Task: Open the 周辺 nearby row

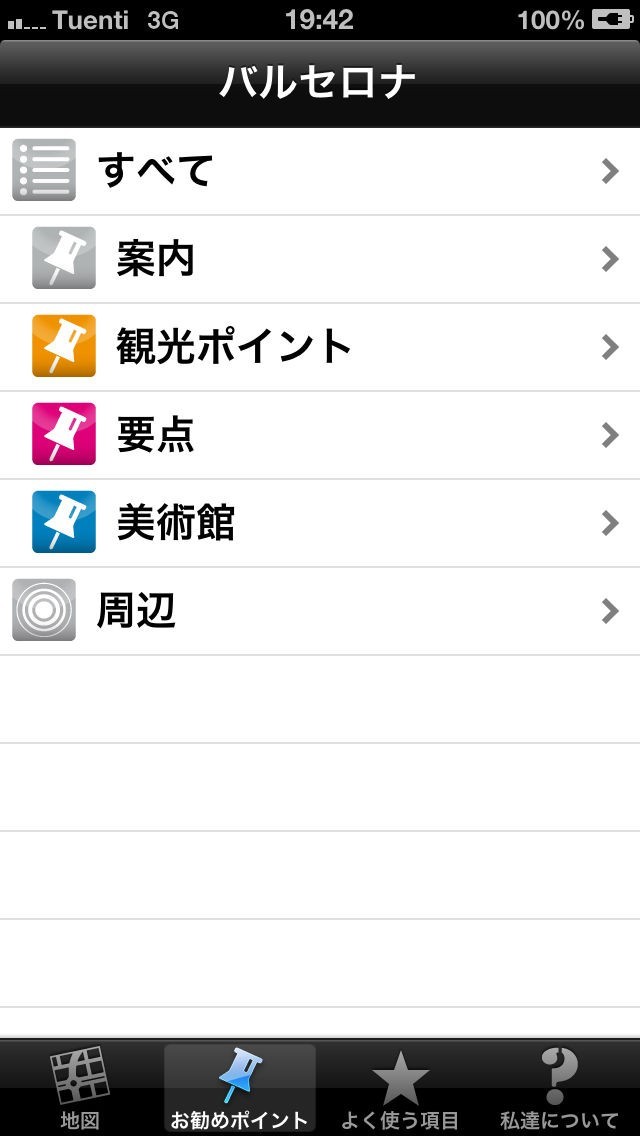Action: pyautogui.click(x=320, y=611)
